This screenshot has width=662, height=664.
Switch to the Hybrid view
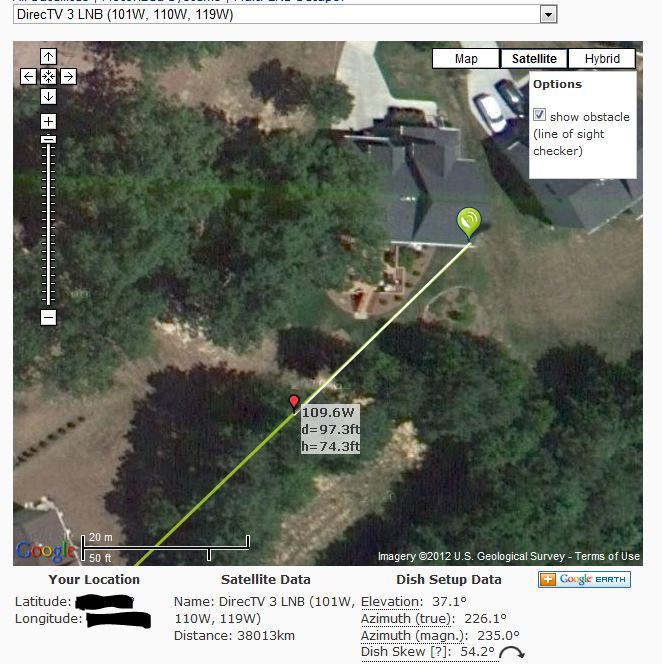click(602, 59)
